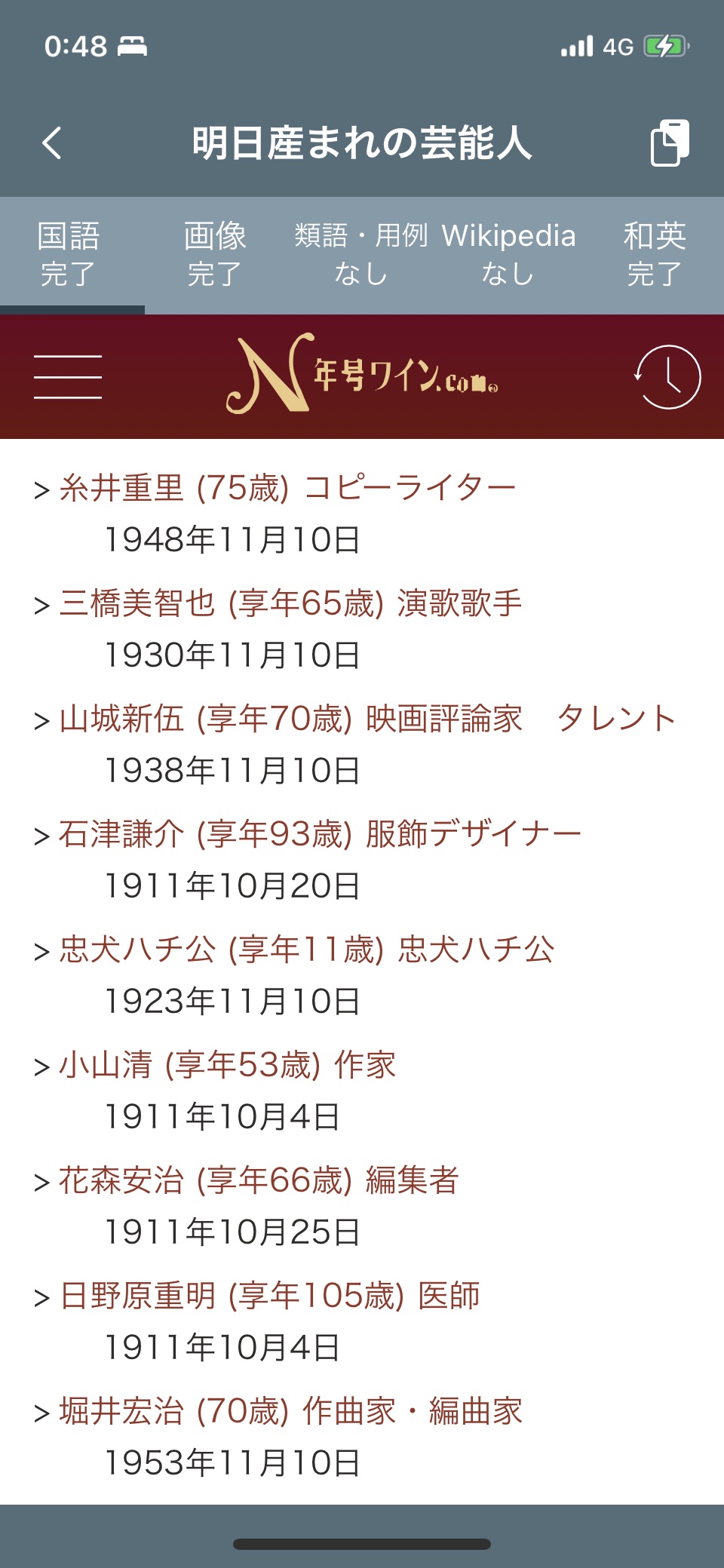Open the link for 三橋美智也 演歌歌手

290,603
